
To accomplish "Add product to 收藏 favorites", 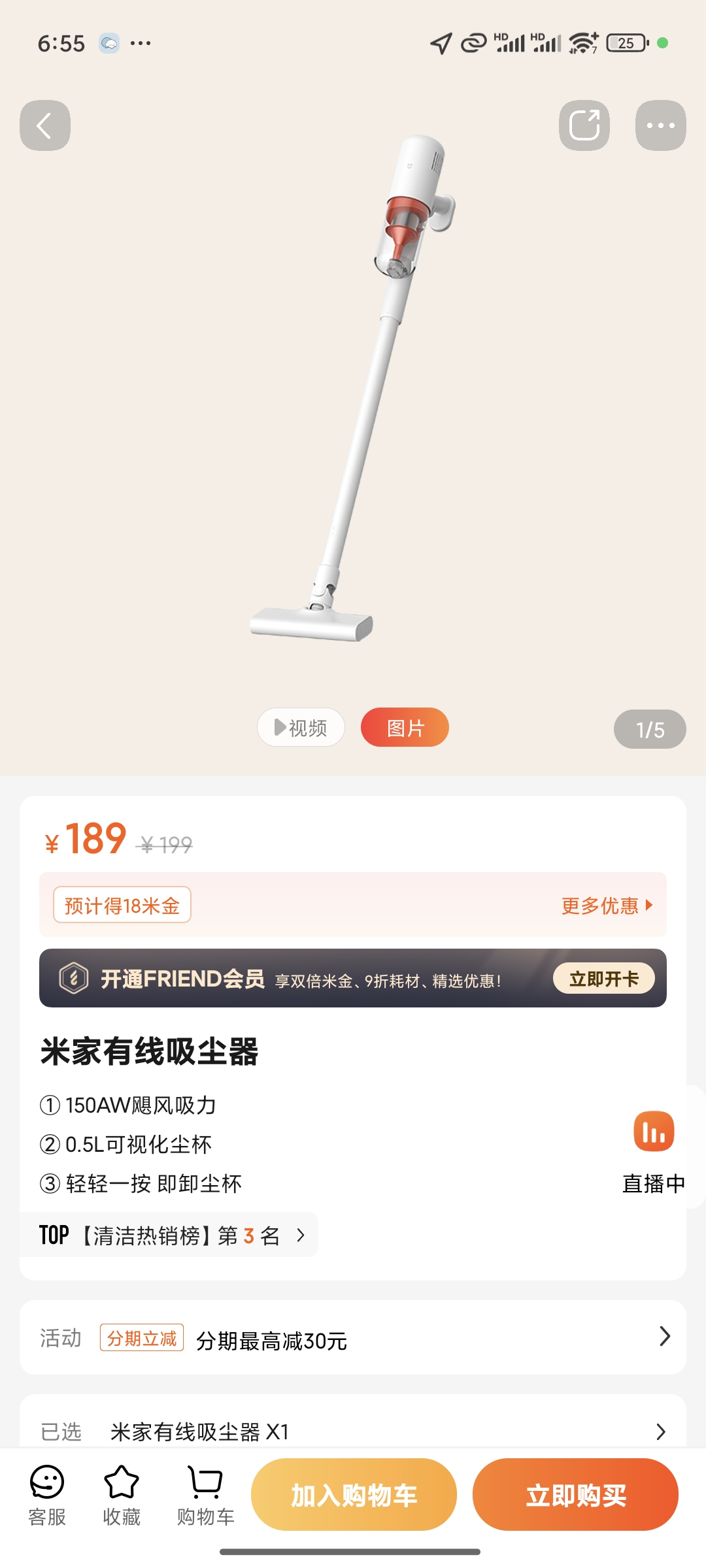I will [122, 1495].
